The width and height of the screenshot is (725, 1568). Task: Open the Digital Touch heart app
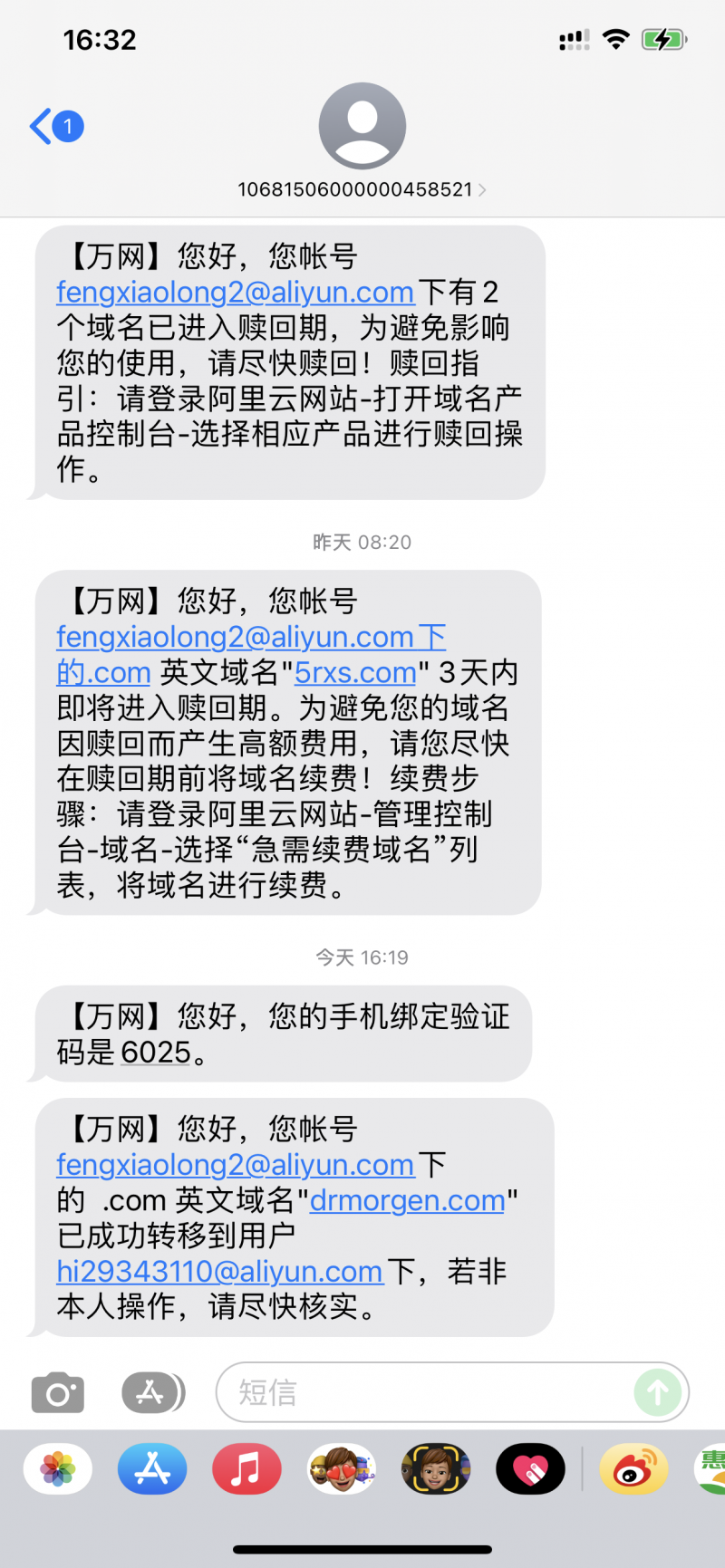click(530, 1468)
